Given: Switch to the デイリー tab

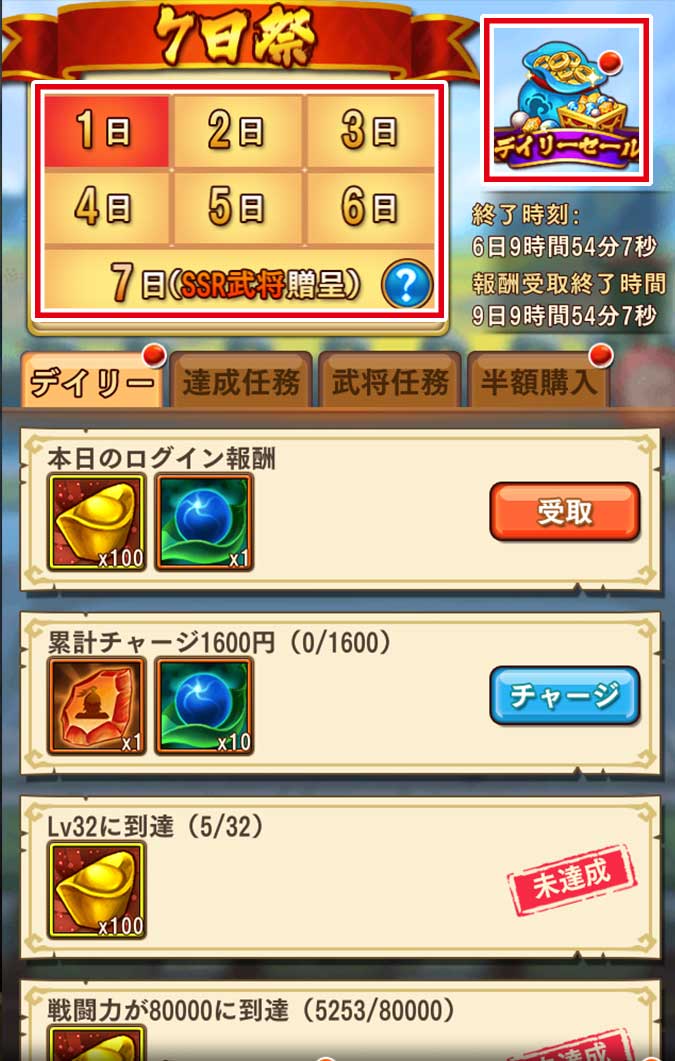Looking at the screenshot, I should coord(92,382).
